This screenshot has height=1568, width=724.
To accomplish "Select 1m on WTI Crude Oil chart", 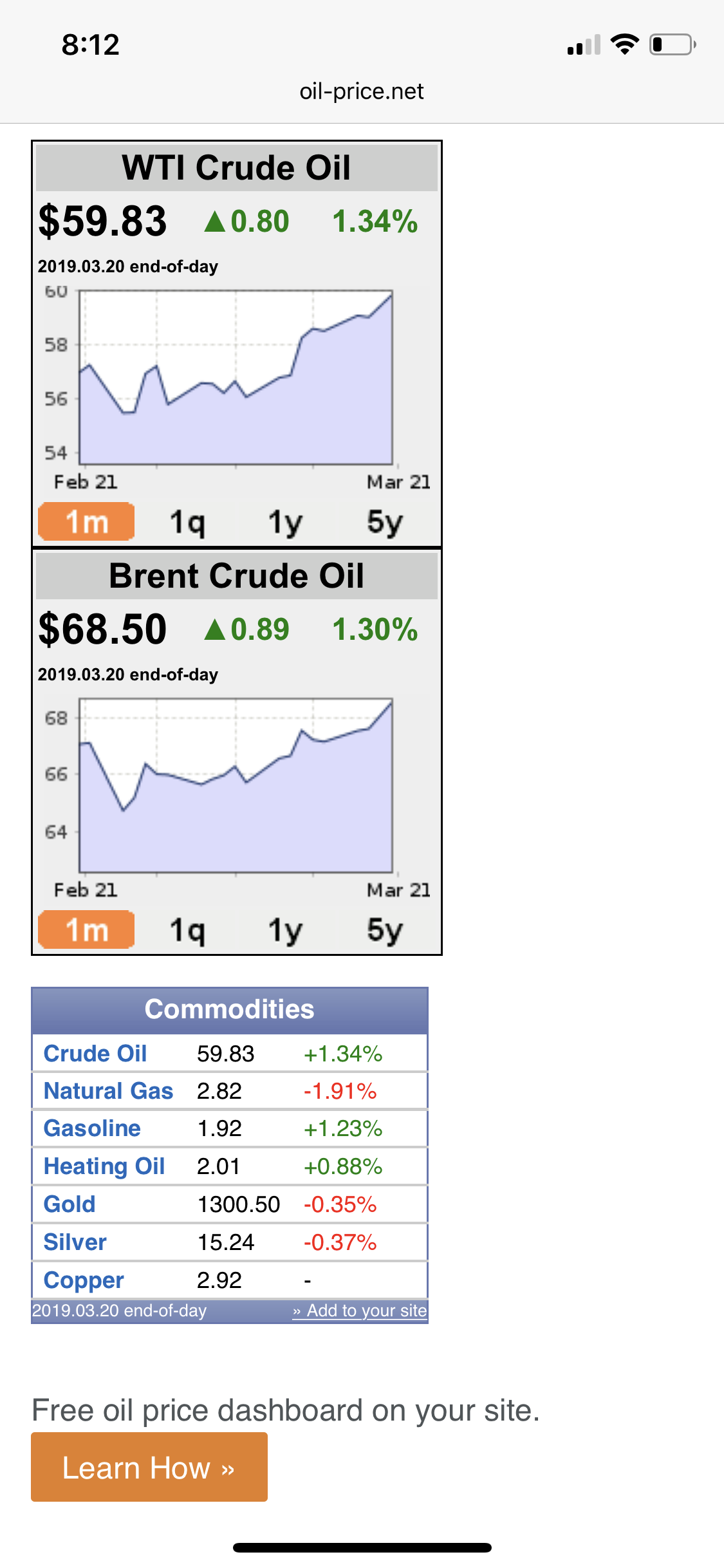I will coord(86,521).
